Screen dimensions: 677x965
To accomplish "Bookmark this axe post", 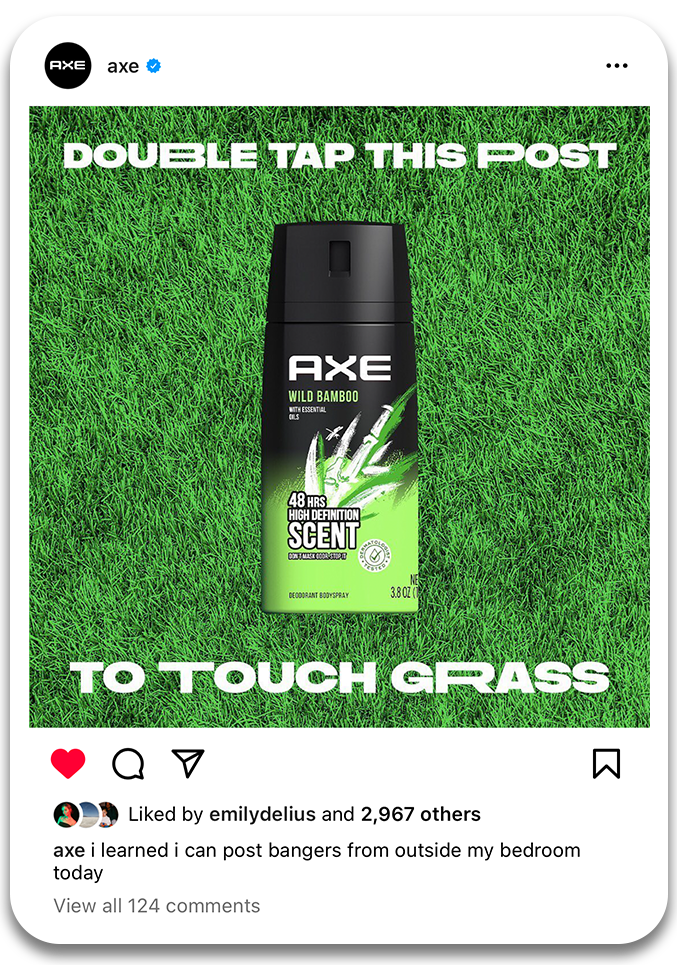I will [606, 764].
